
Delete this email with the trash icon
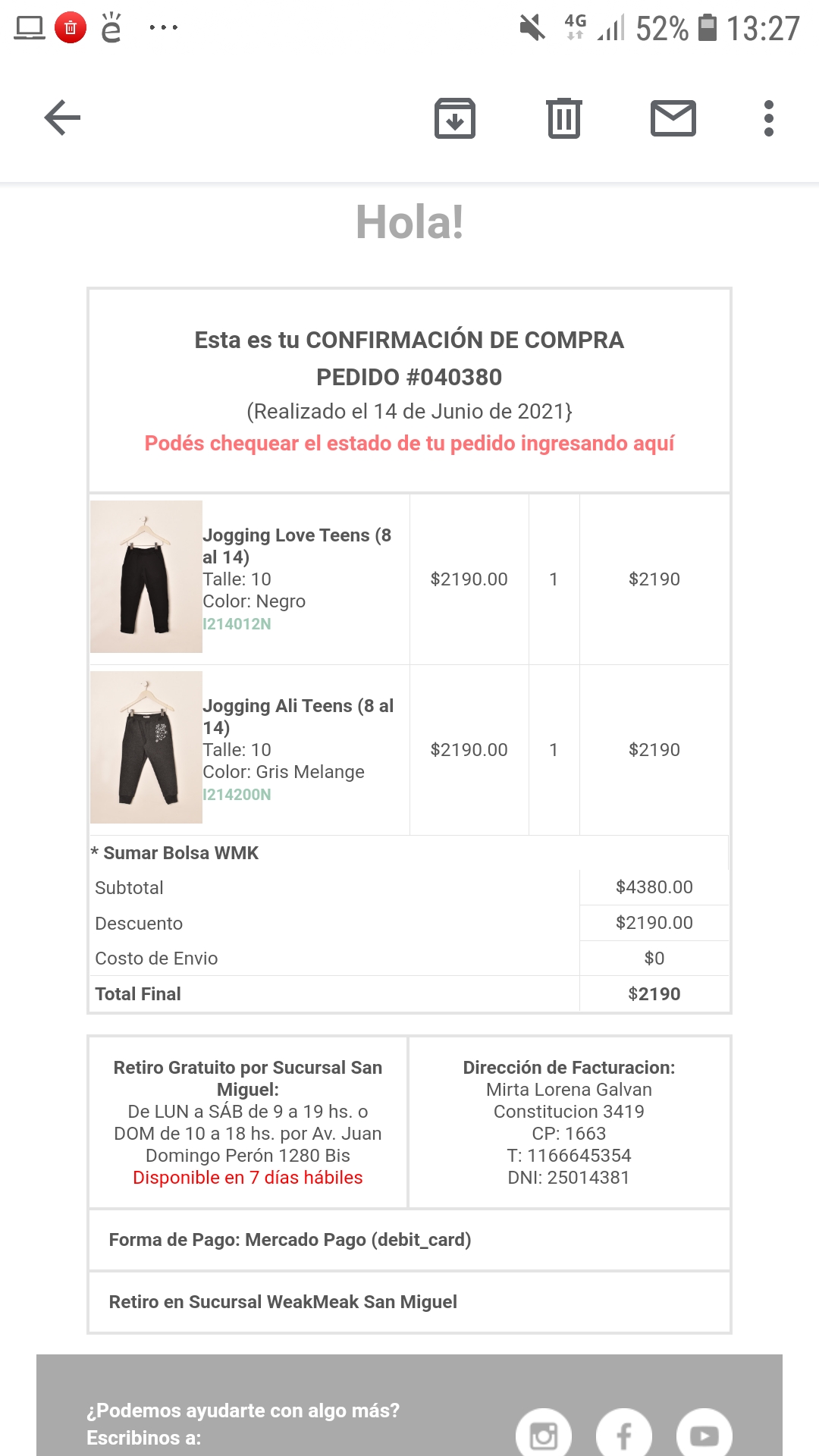564,118
